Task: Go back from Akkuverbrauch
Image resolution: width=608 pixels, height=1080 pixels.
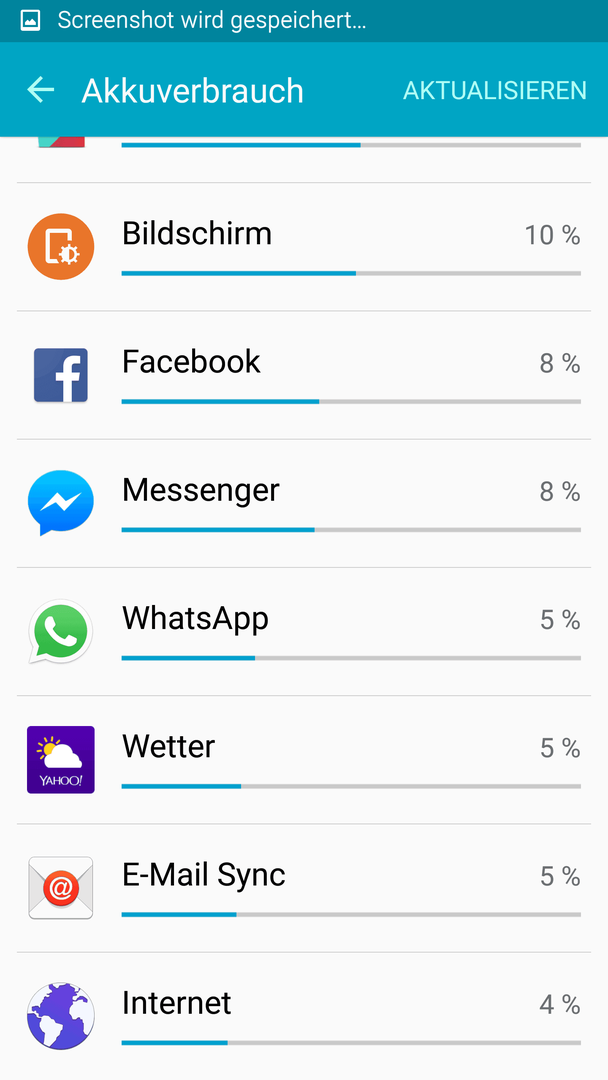Action: click(x=41, y=90)
